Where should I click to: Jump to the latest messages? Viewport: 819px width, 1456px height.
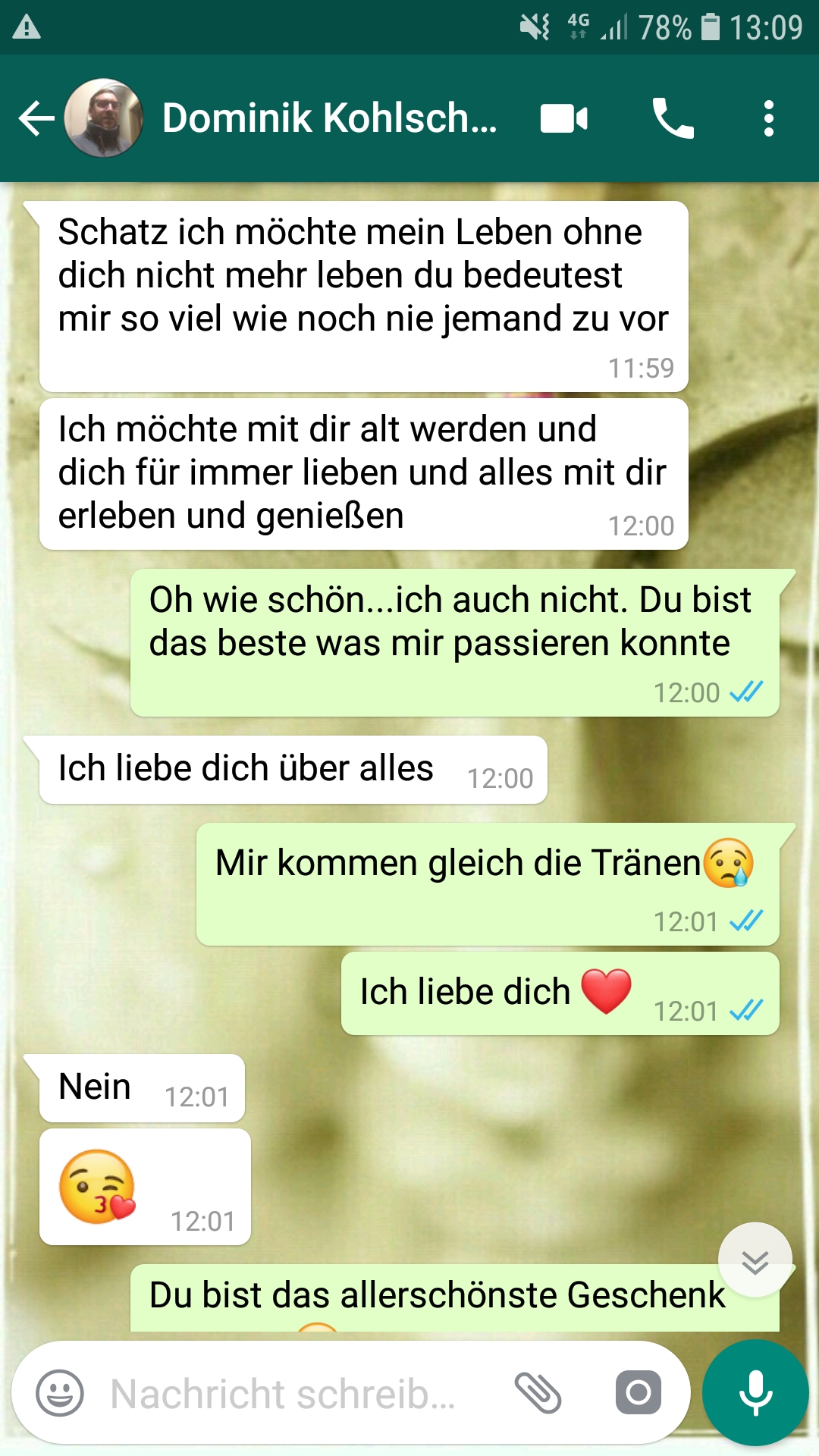tap(755, 1261)
